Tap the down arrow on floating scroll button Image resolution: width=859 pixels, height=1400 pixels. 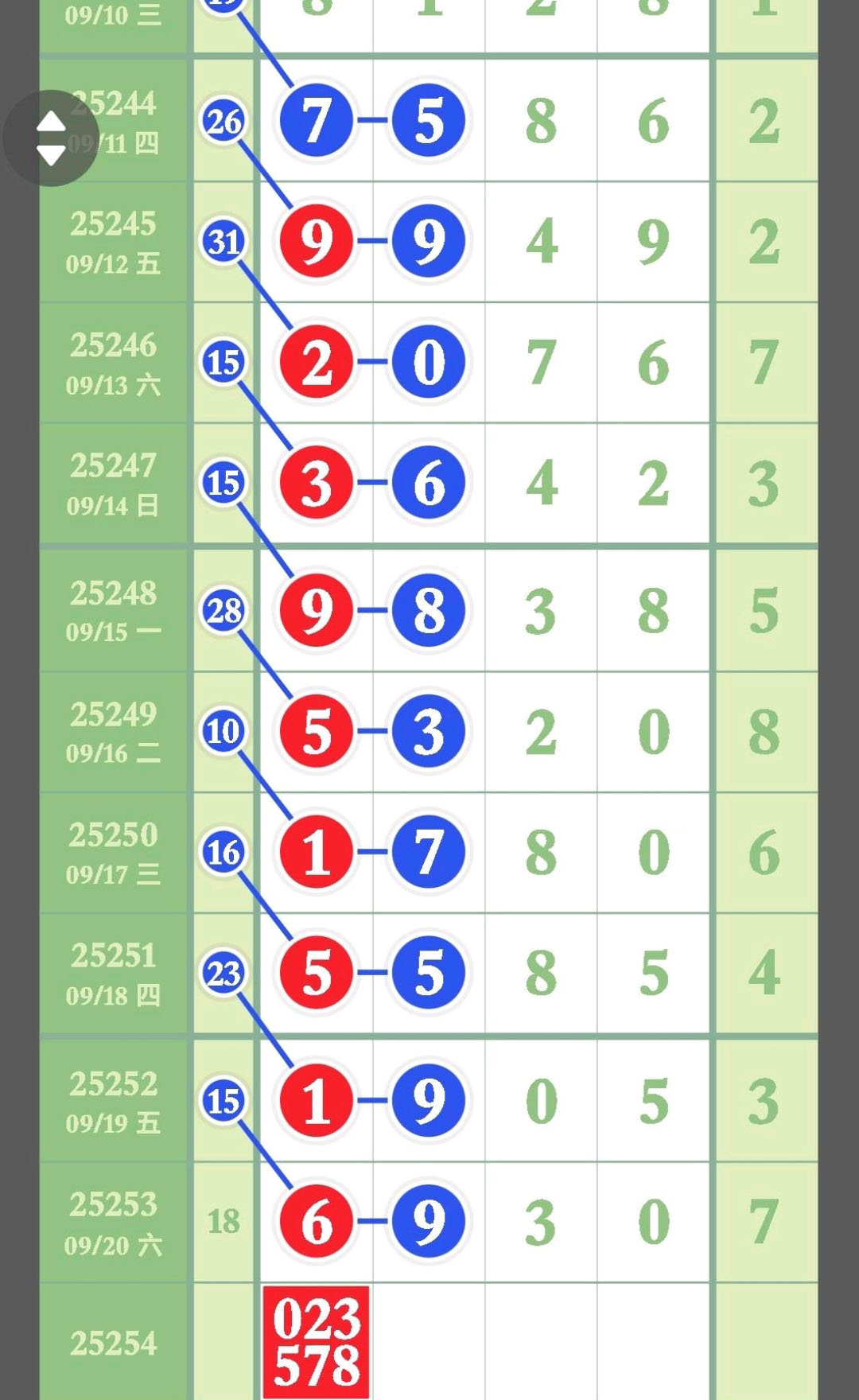[52, 155]
